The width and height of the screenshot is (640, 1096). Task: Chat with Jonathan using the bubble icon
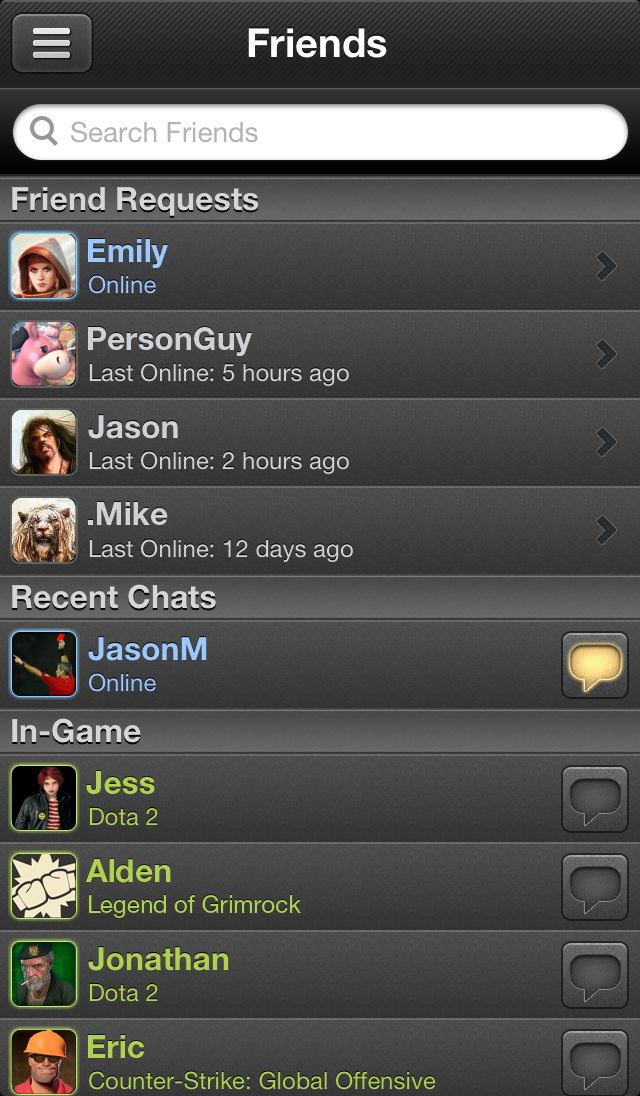click(x=595, y=975)
